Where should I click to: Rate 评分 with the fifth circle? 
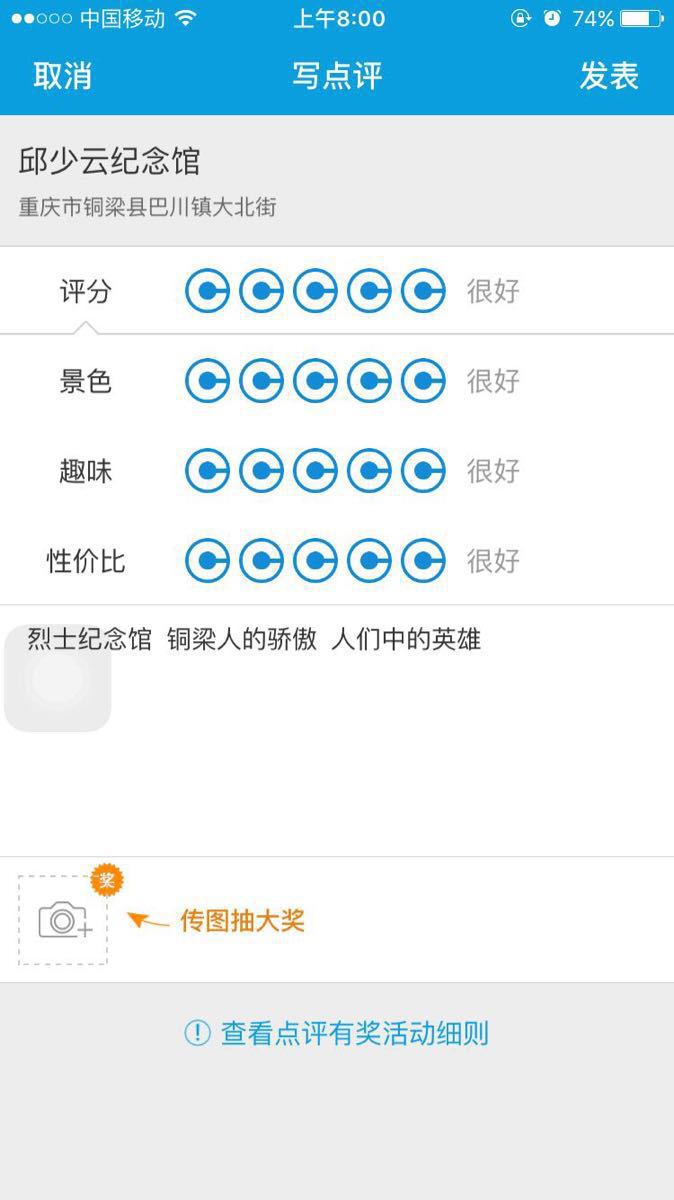[x=424, y=292]
